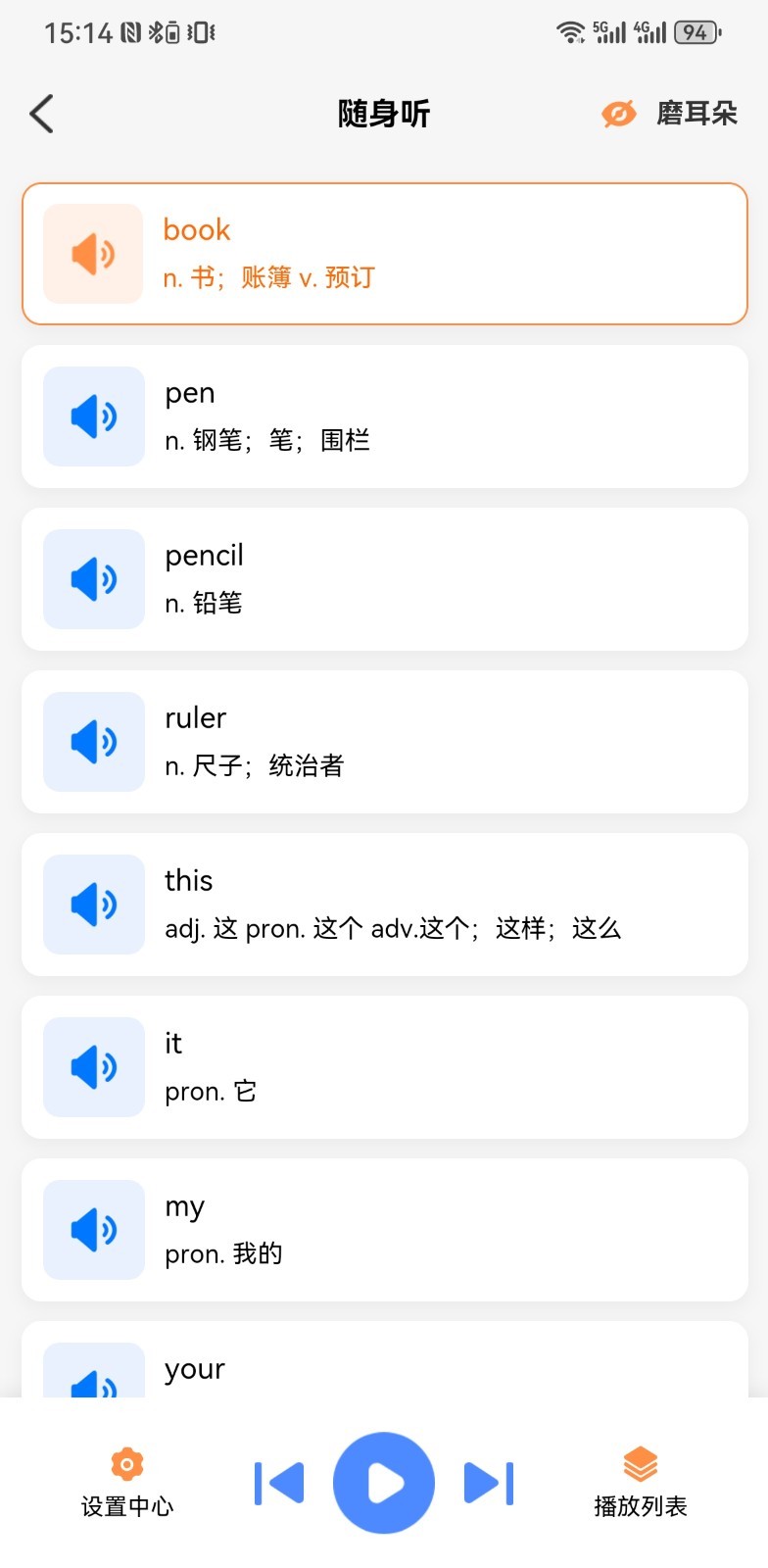Viewport: 768px width, 1568px height.
Task: Tap the speaker icon next to pencil
Action: click(94, 579)
